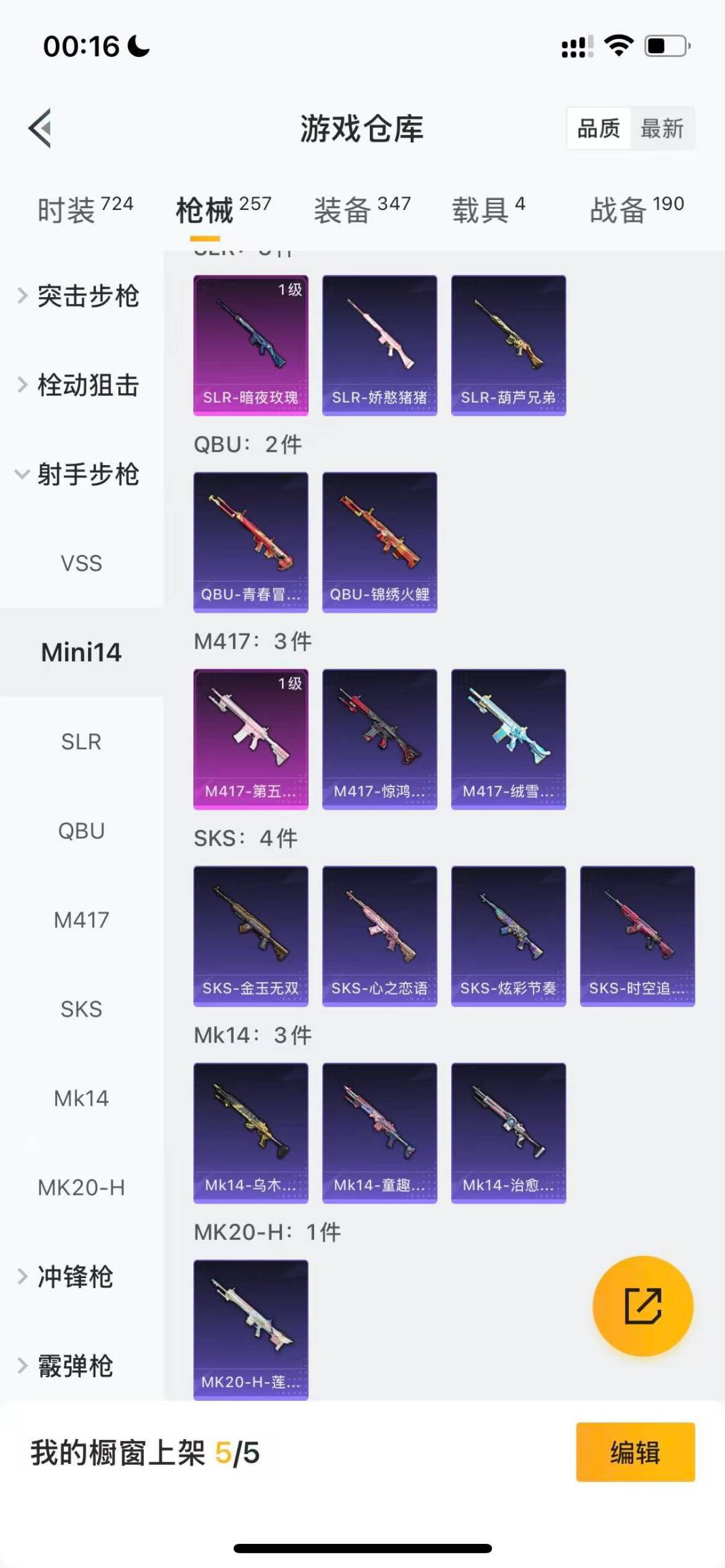View the QBU-锦绣火鲤 skin

click(379, 541)
